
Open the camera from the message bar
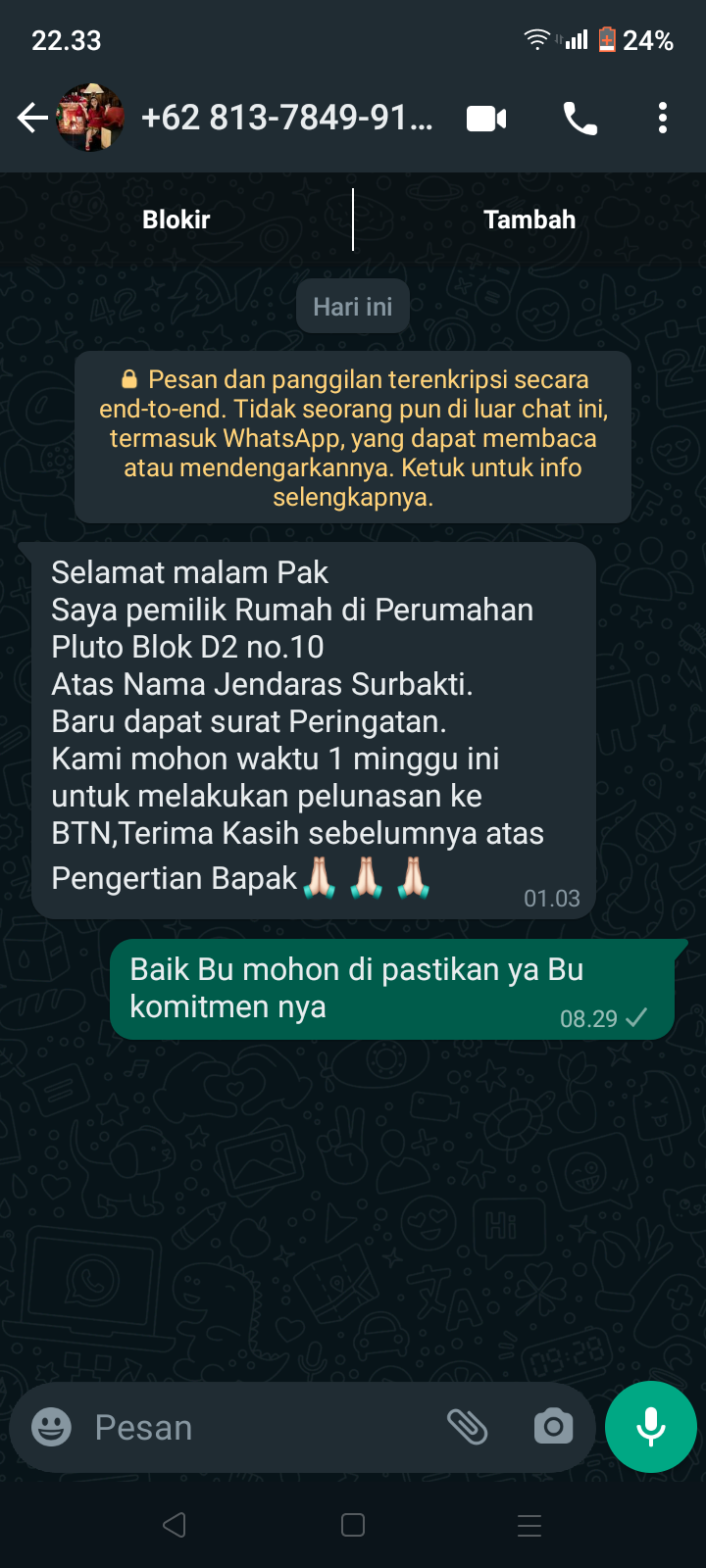[x=553, y=1427]
